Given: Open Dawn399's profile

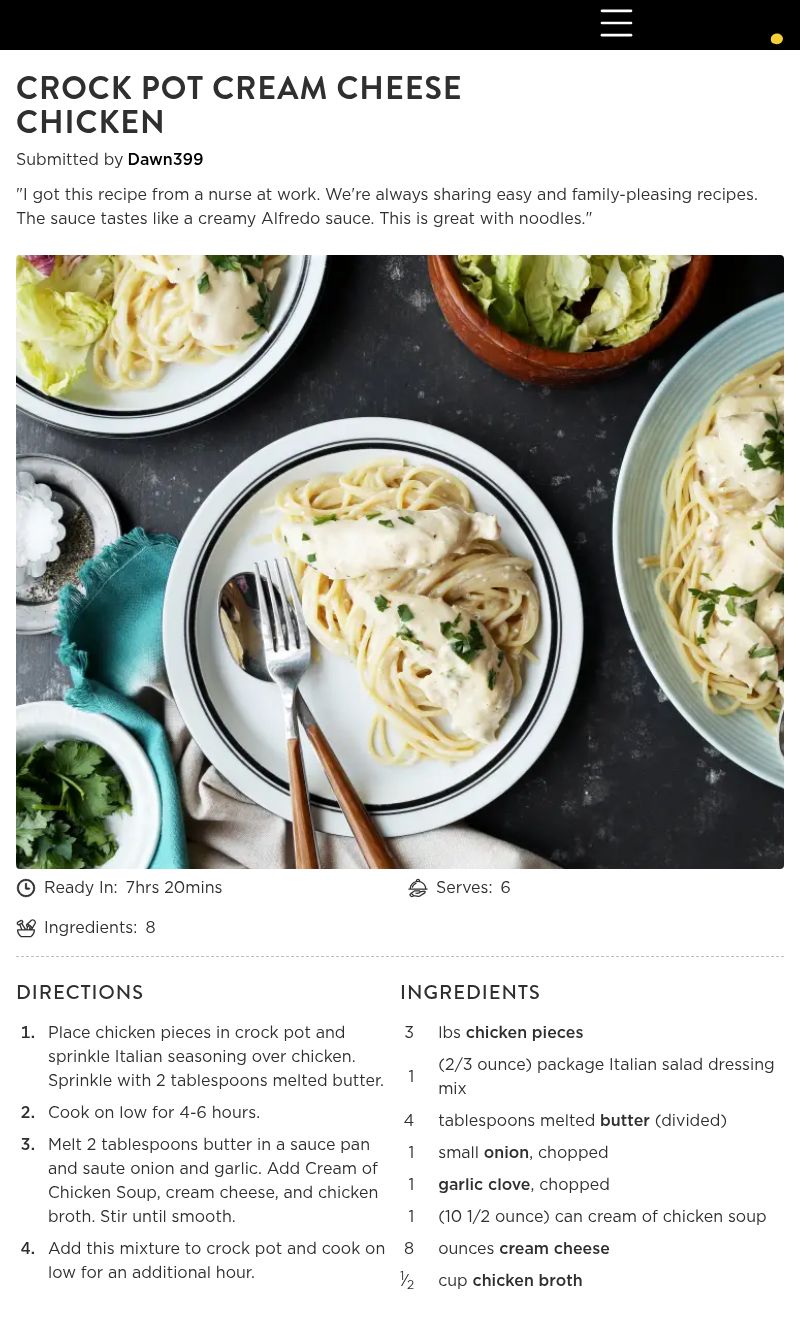Looking at the screenshot, I should (x=165, y=160).
